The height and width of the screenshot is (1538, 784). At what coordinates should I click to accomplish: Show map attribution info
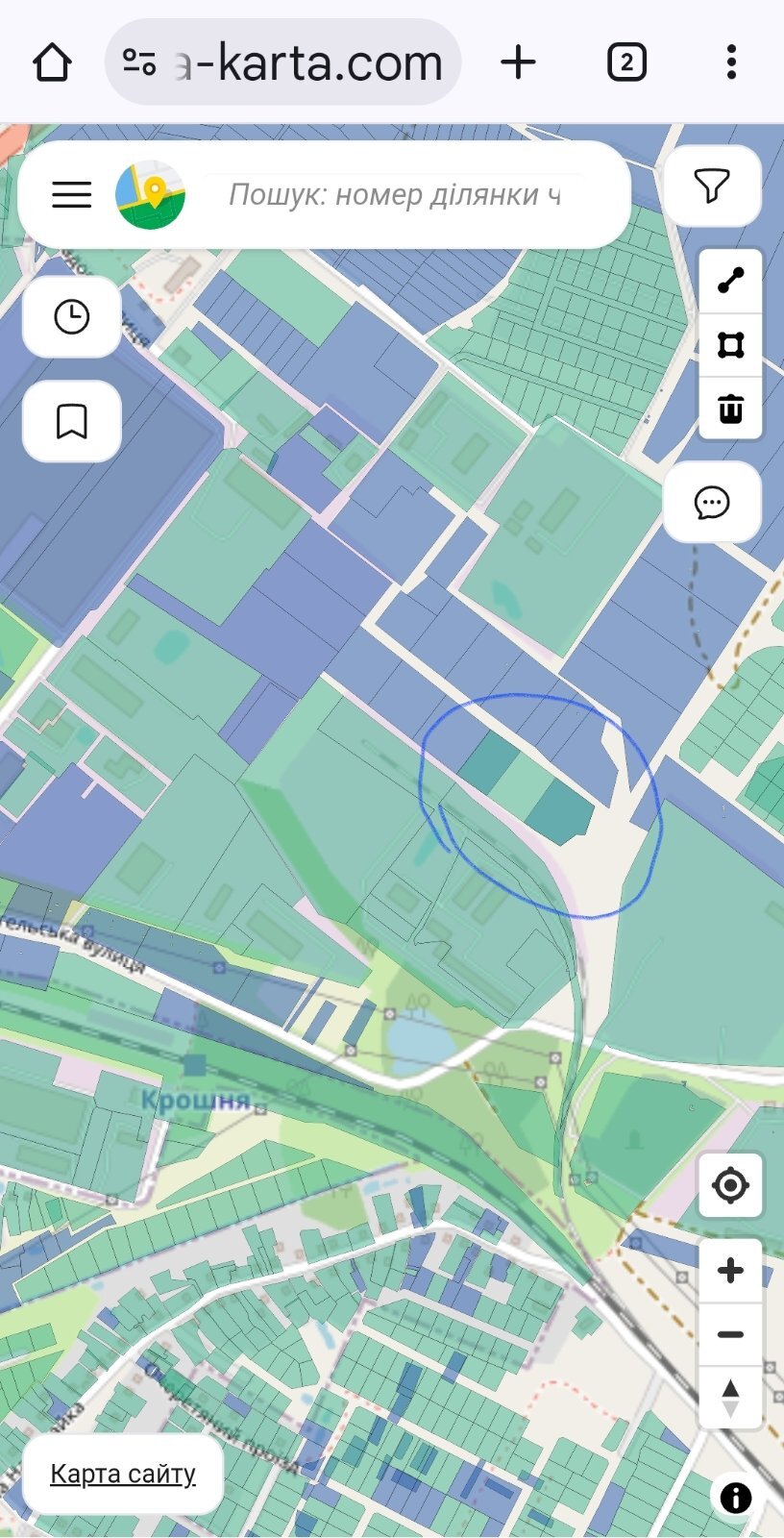(x=736, y=1497)
